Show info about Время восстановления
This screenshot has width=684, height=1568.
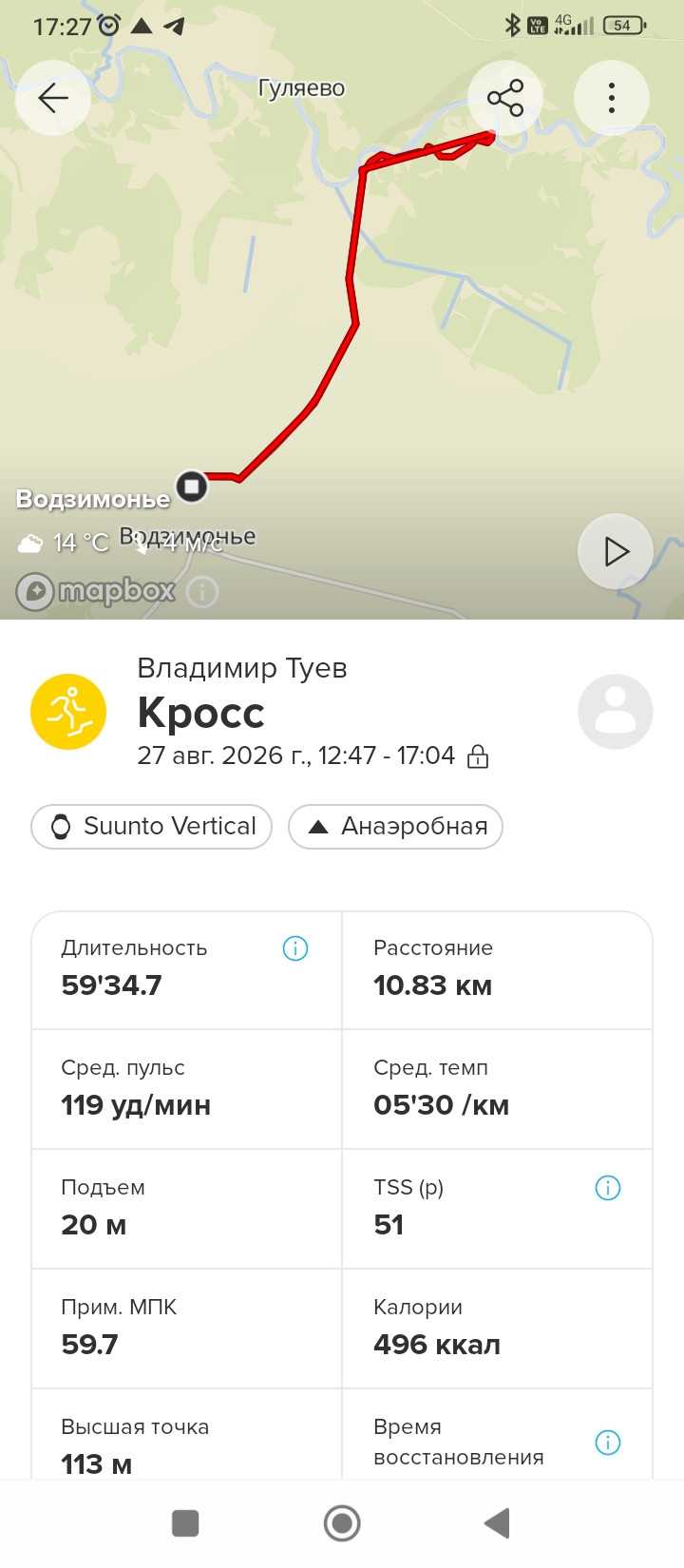coord(608,1443)
